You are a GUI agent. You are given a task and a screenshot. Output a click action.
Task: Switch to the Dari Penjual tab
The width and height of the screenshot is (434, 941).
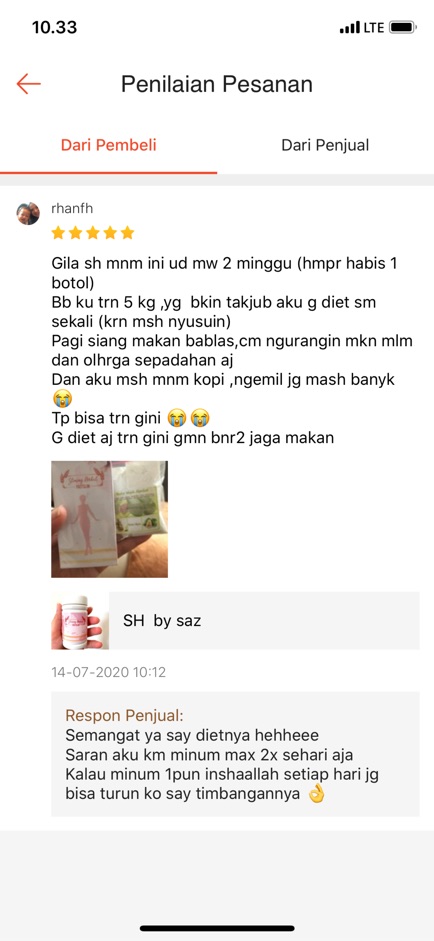point(325,145)
